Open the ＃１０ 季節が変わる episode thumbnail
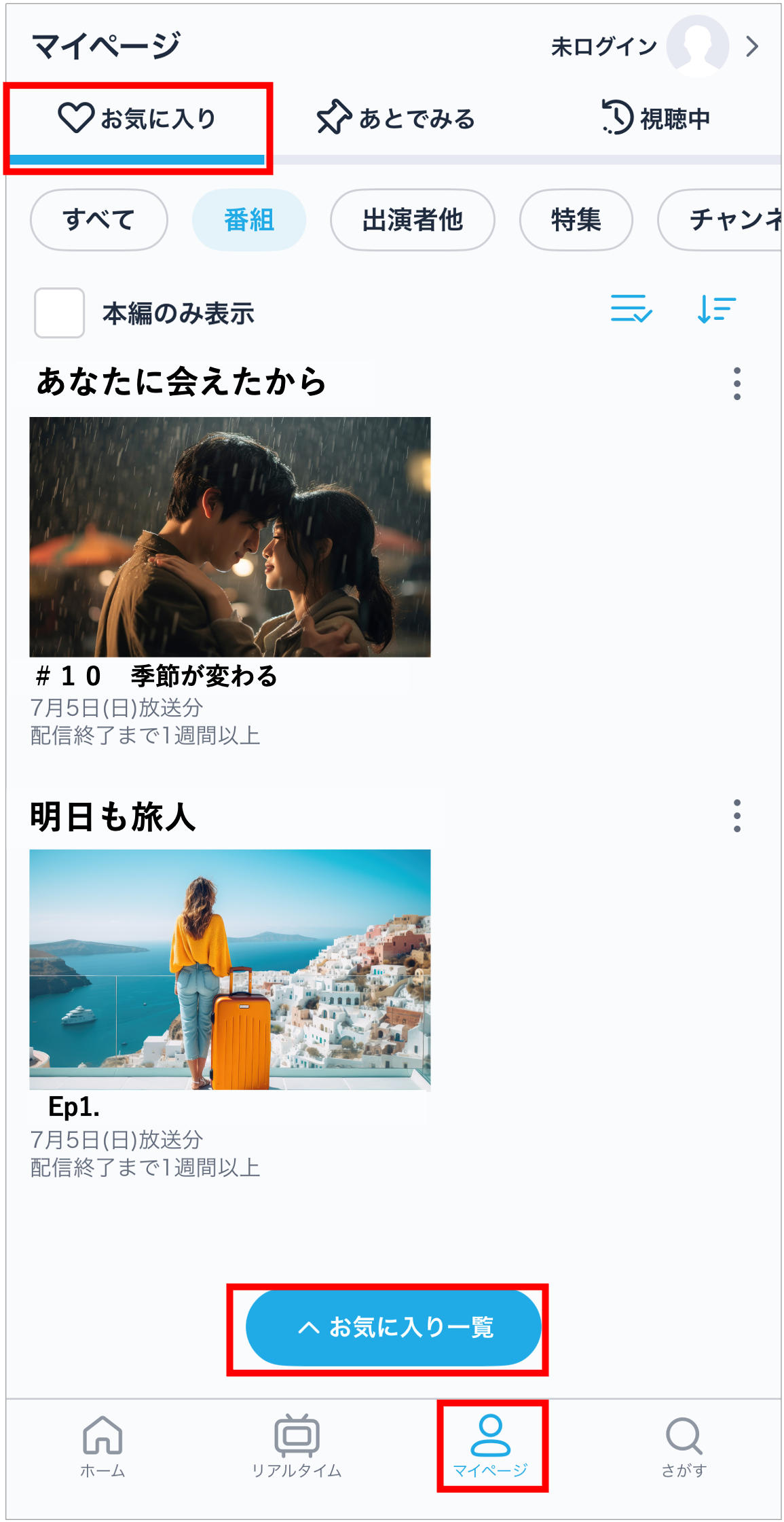 point(230,537)
